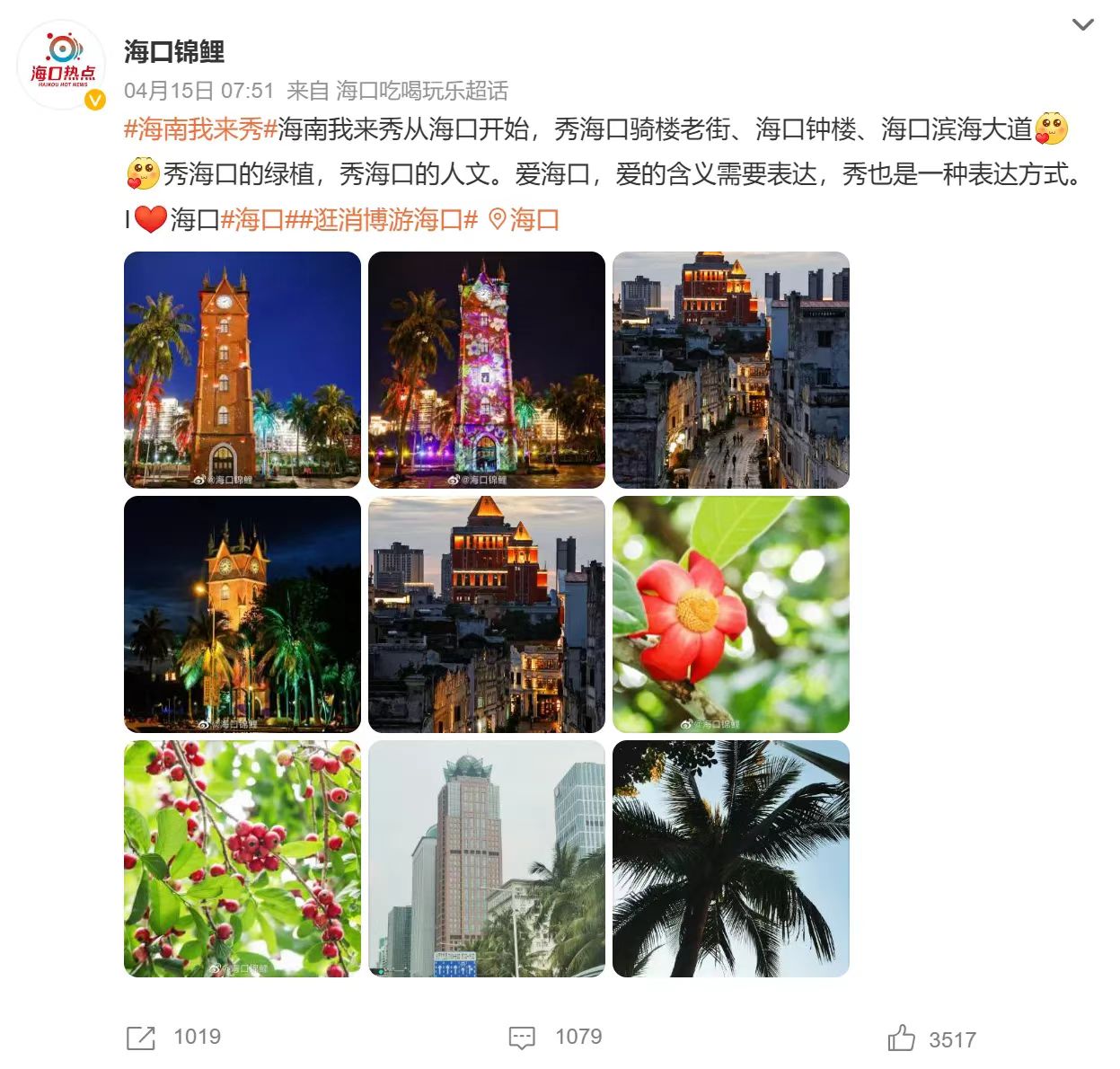The height and width of the screenshot is (1069, 1120).
Task: View the lit building at dusk photo
Action: tap(487, 614)
